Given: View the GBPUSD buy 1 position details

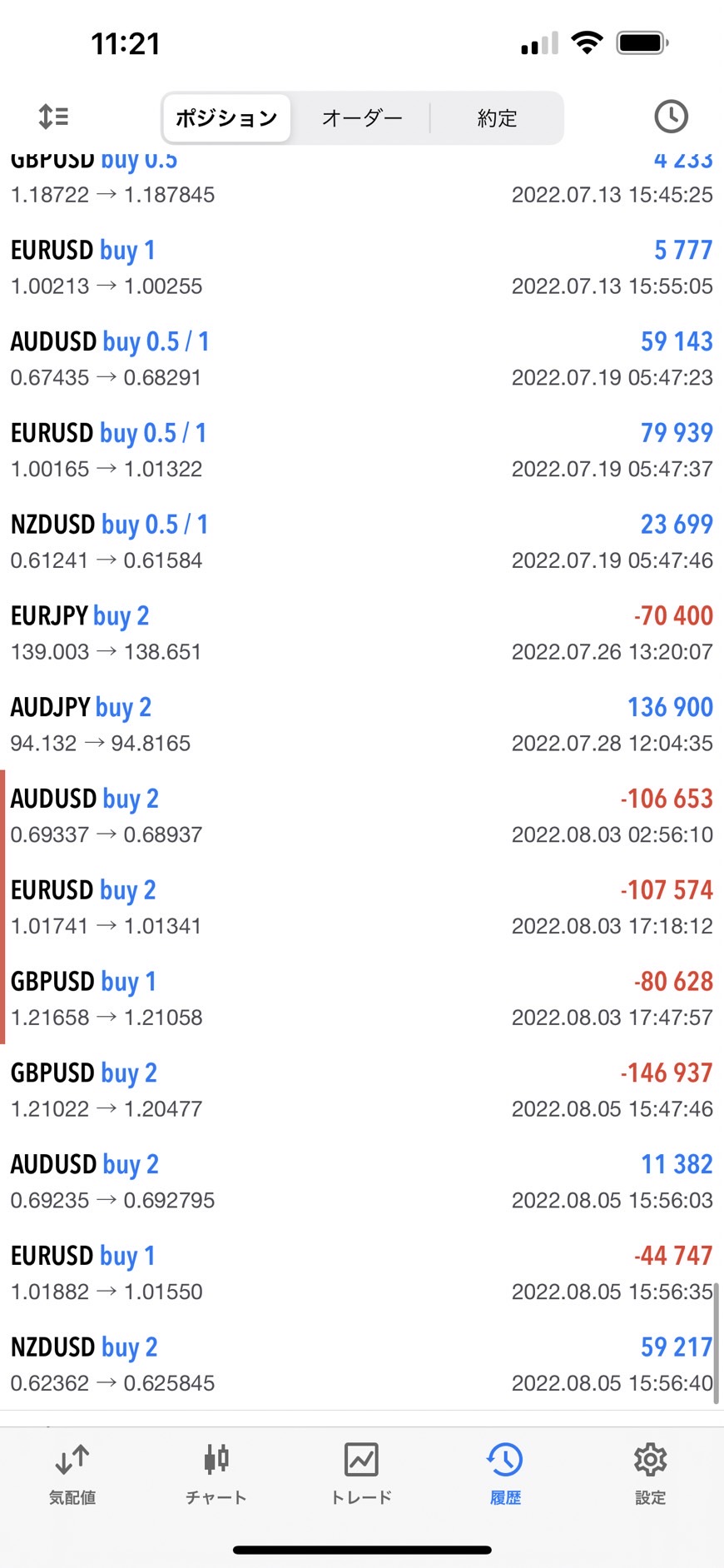Looking at the screenshot, I should [x=361, y=998].
